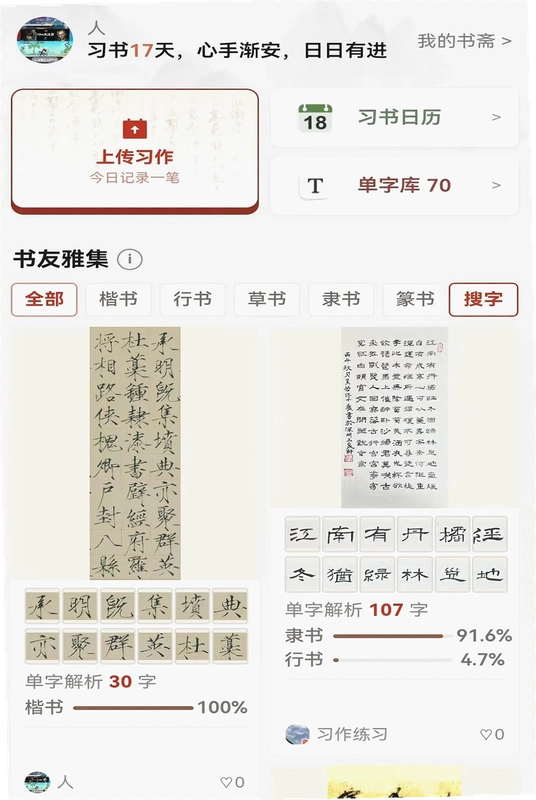Switch to the 行书 filter
Image resolution: width=536 pixels, height=800 pixels.
(x=192, y=299)
